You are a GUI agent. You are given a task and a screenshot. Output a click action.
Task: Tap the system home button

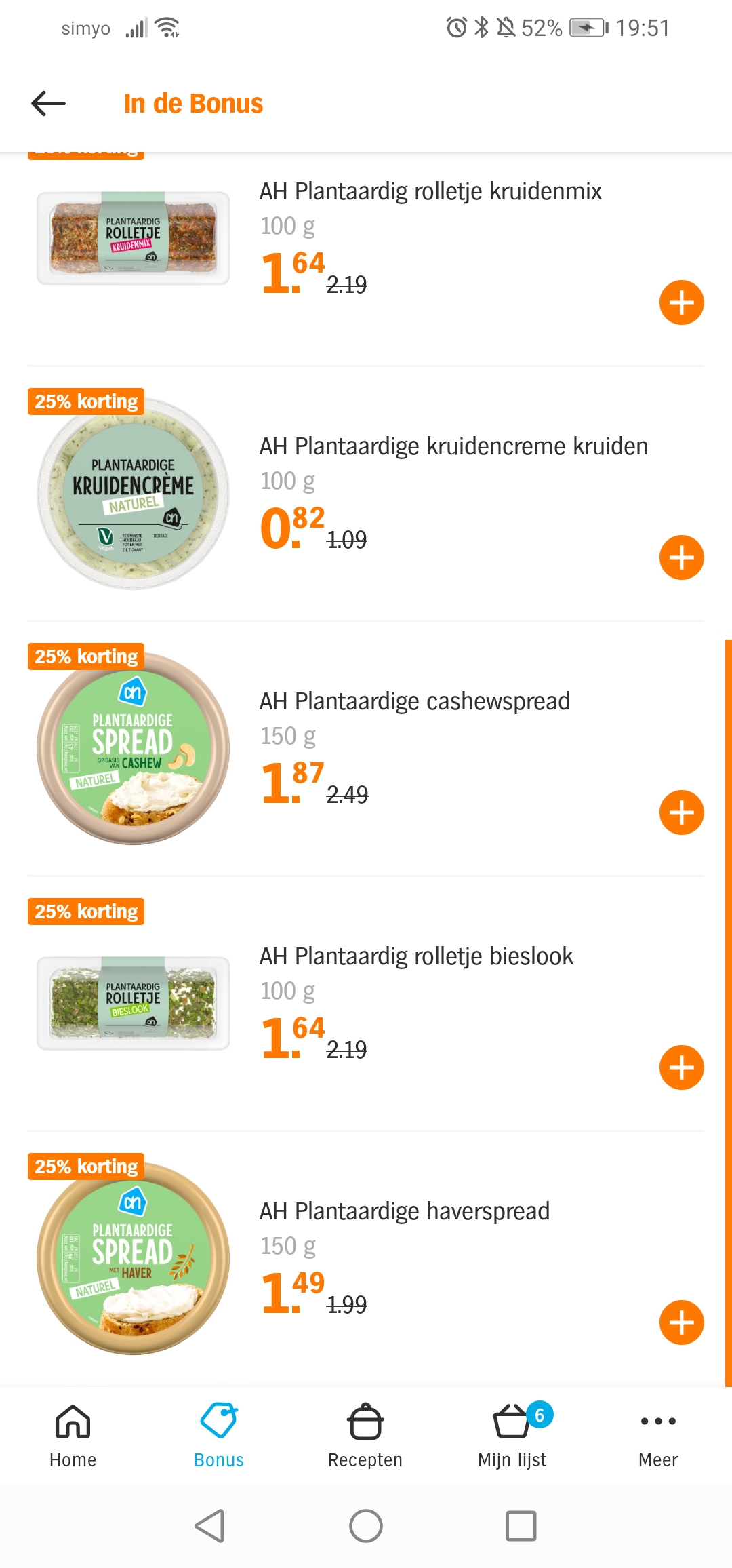pyautogui.click(x=366, y=1526)
